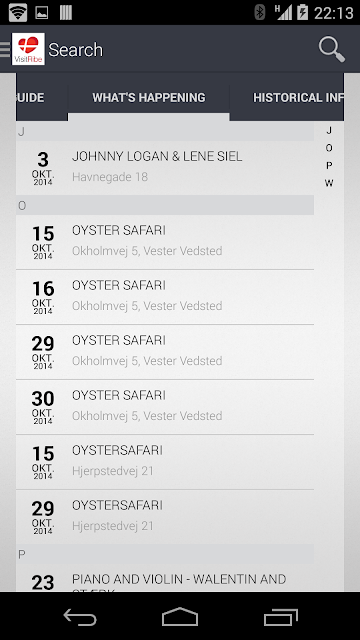Viewport: 360px width, 640px height.
Task: Jump to letter O in index
Action: pos(329,148)
